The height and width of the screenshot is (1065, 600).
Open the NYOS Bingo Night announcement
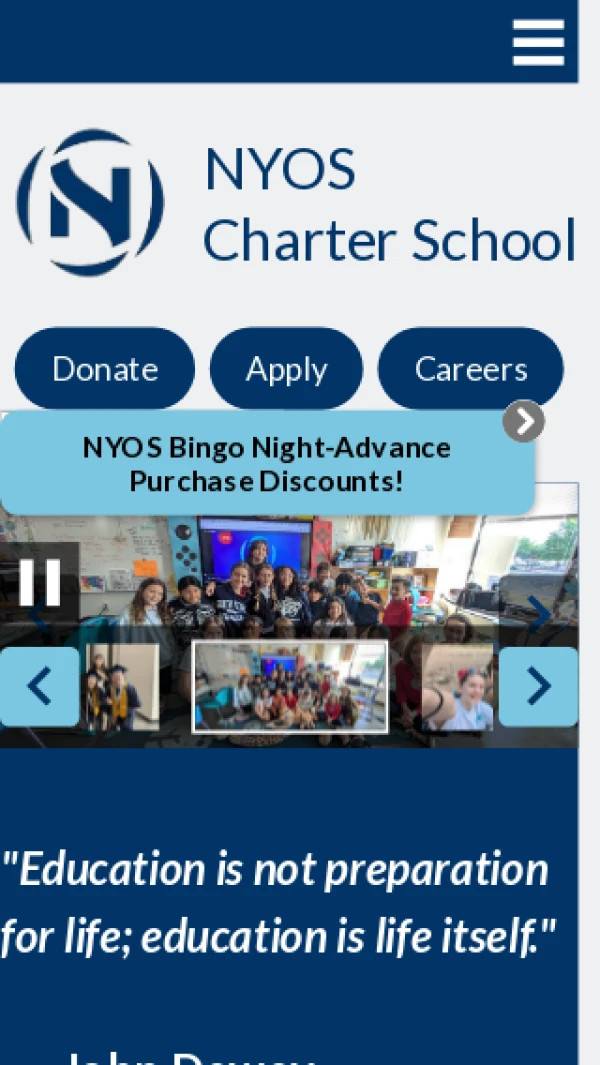(x=266, y=464)
